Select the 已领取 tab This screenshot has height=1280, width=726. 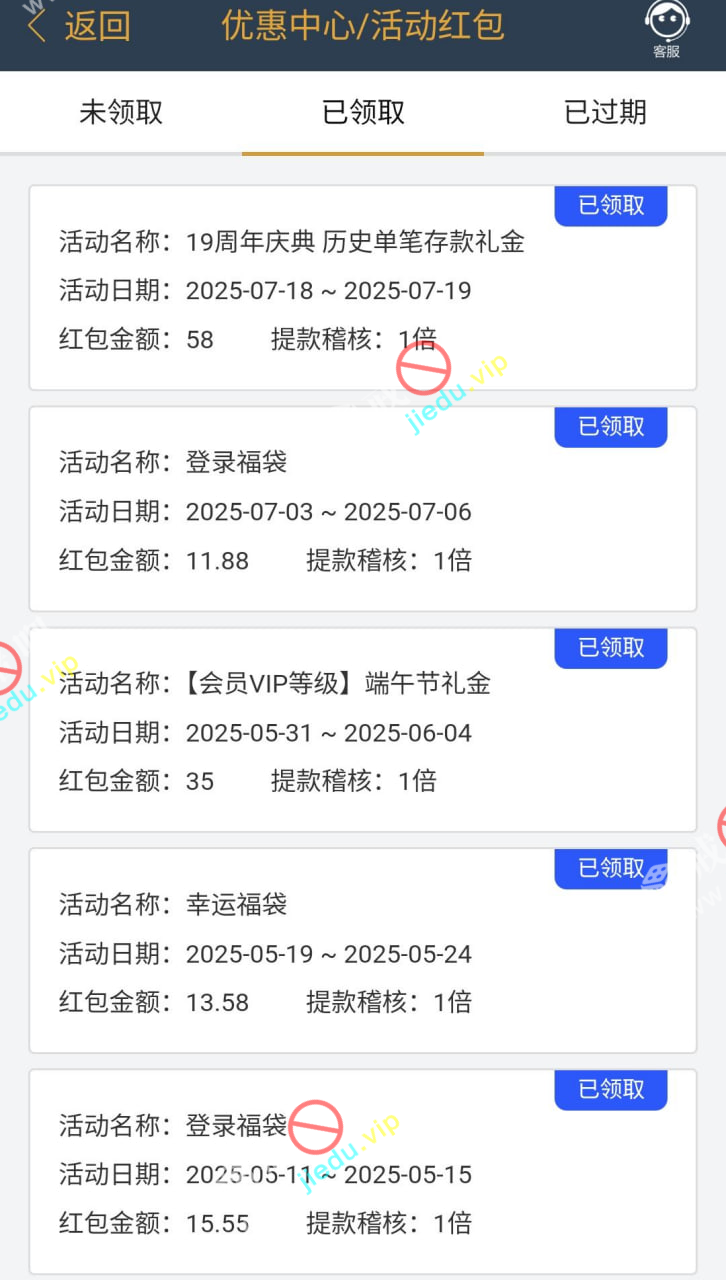(363, 112)
